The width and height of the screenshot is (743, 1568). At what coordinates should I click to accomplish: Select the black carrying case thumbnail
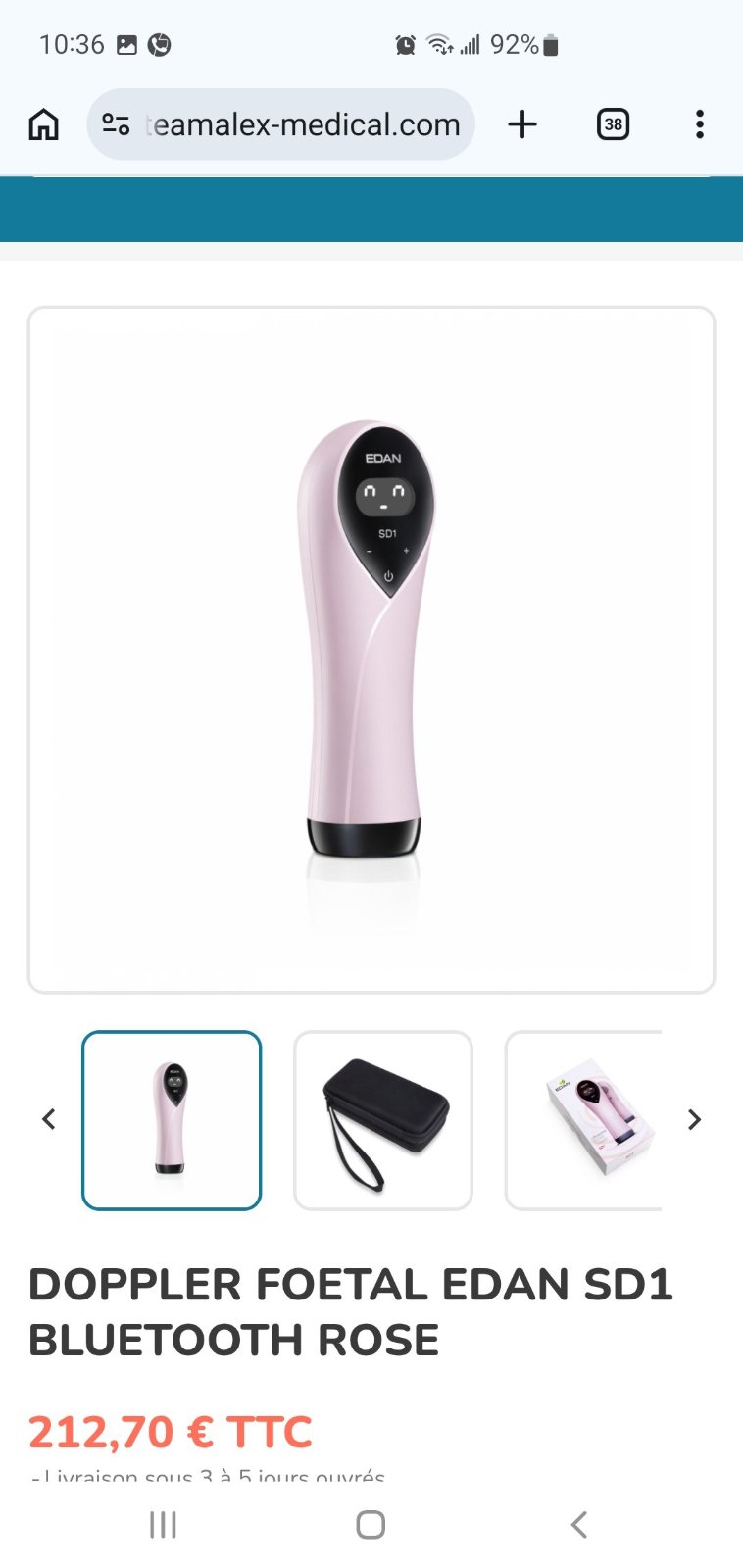point(383,1120)
